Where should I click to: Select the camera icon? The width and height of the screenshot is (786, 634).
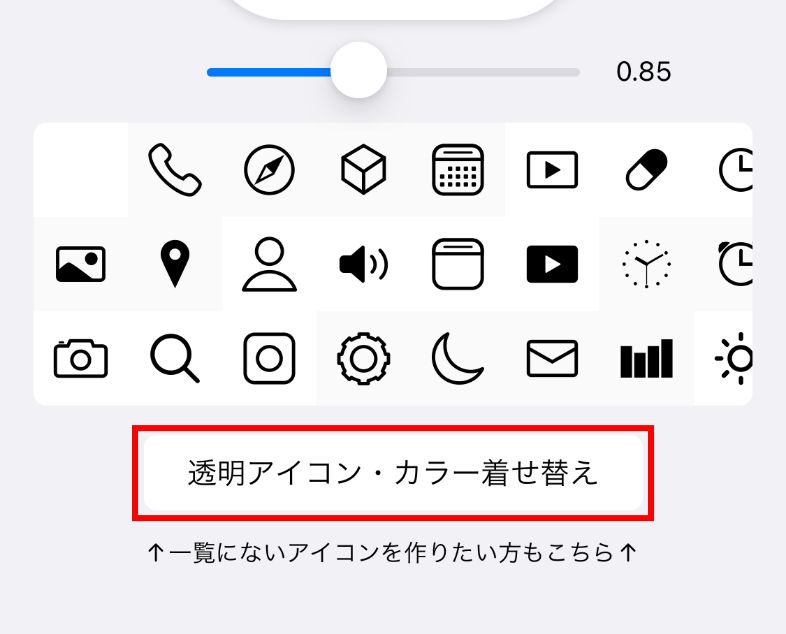(81, 358)
